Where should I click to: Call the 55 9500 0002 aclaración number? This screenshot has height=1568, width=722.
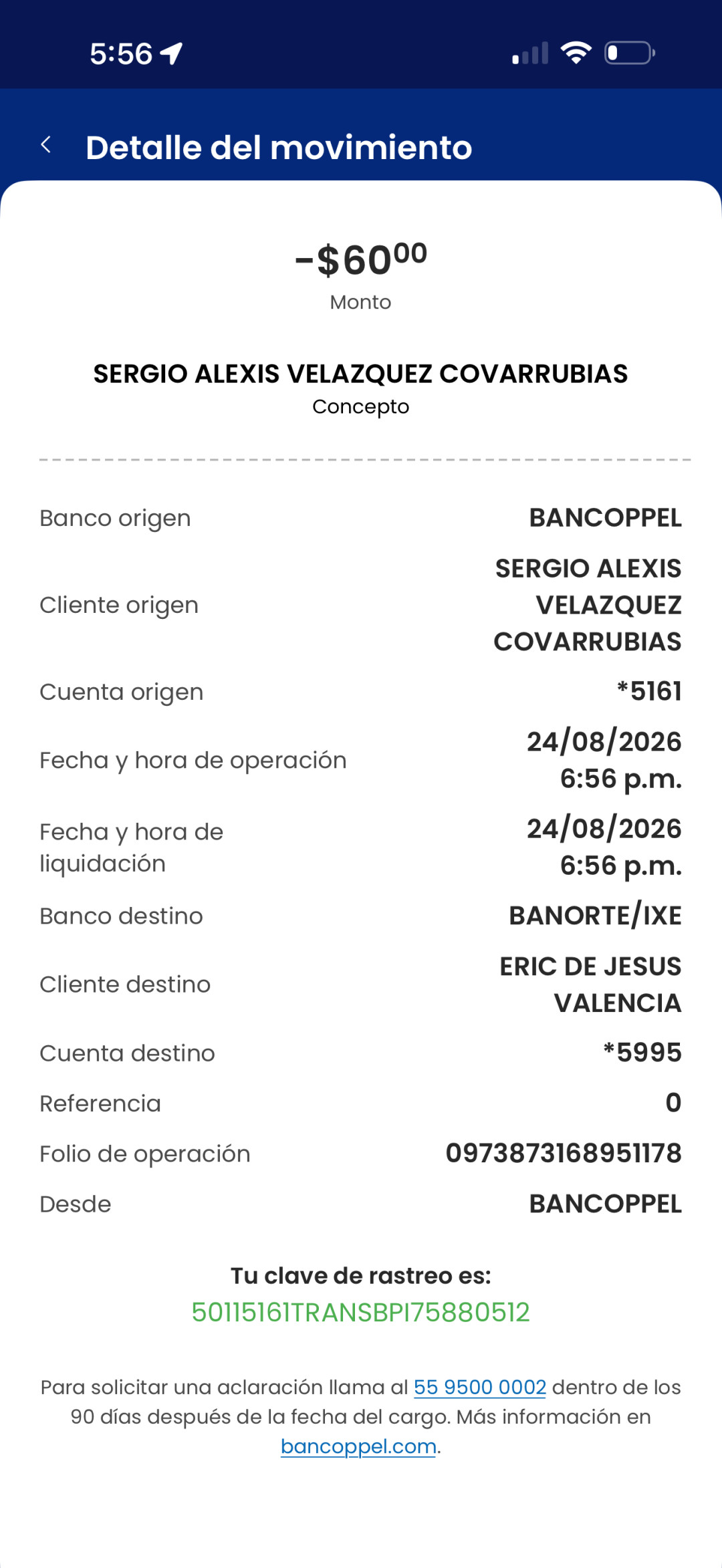click(480, 1388)
